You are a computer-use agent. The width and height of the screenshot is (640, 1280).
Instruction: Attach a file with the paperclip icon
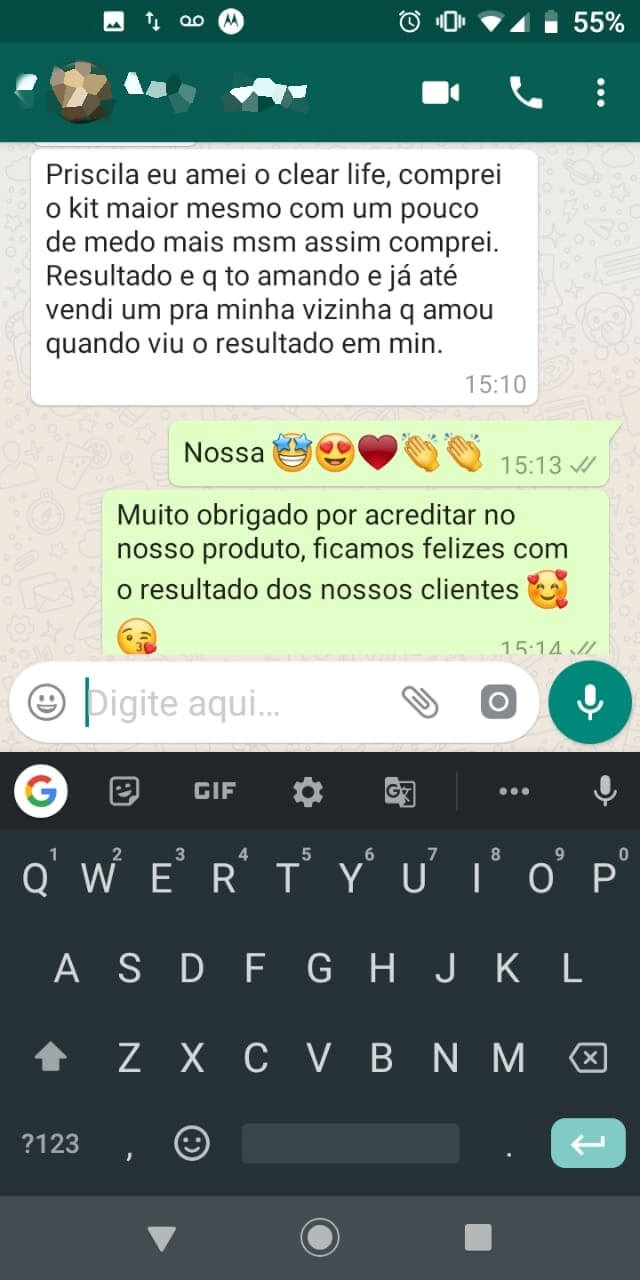click(420, 703)
